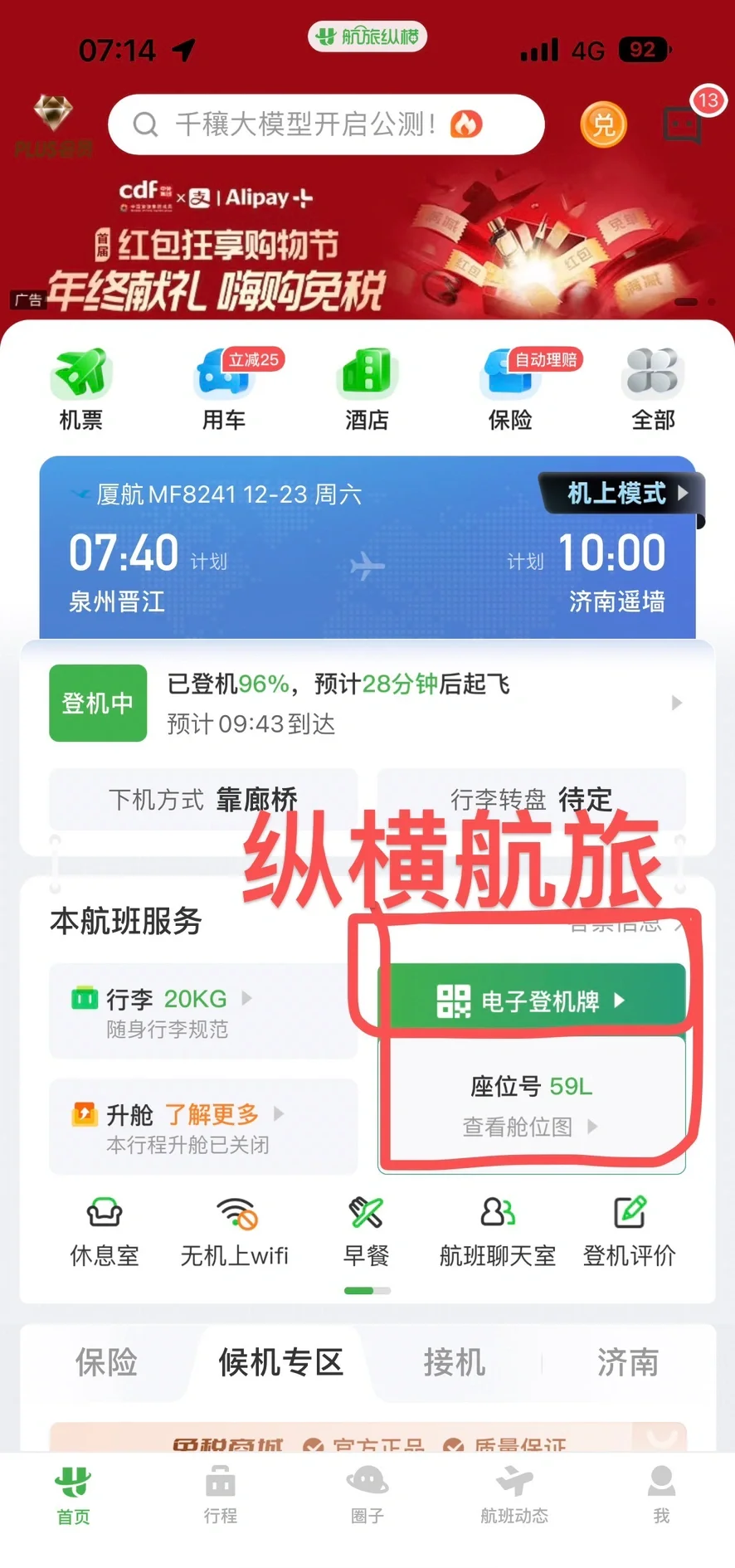
Task: Open the 兑 exchange coin icon
Action: click(602, 124)
